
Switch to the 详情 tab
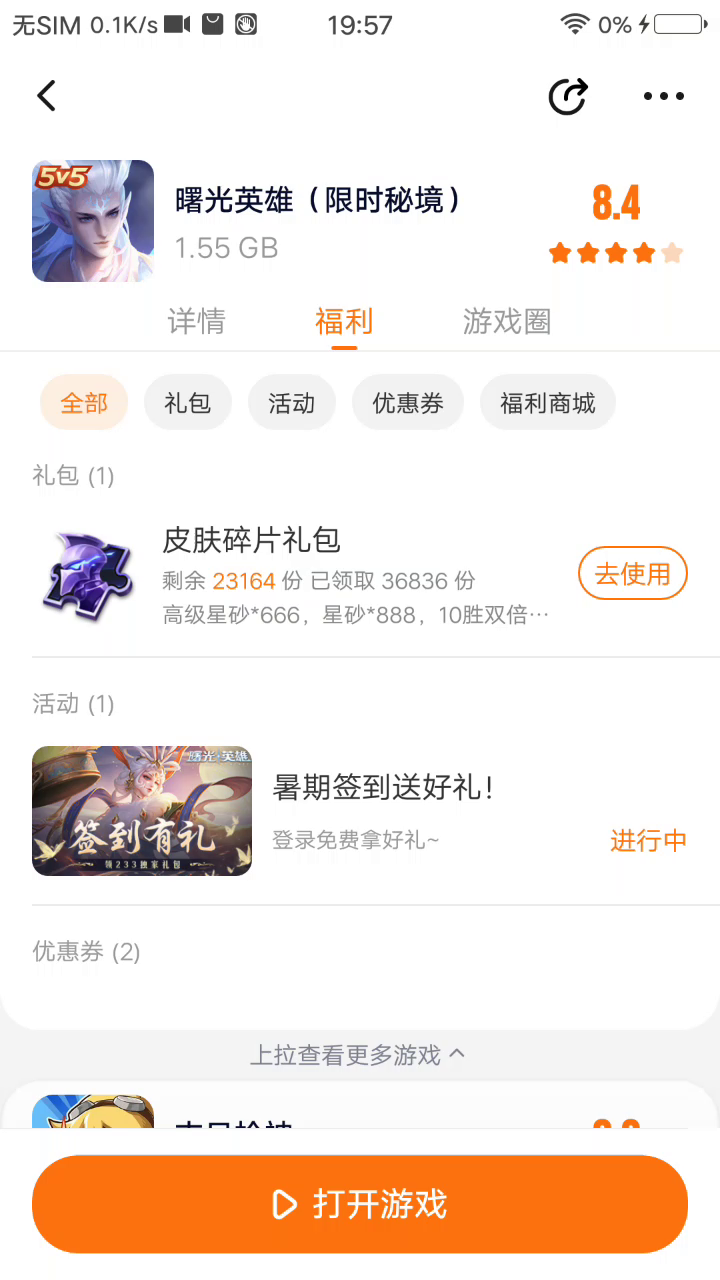point(196,322)
